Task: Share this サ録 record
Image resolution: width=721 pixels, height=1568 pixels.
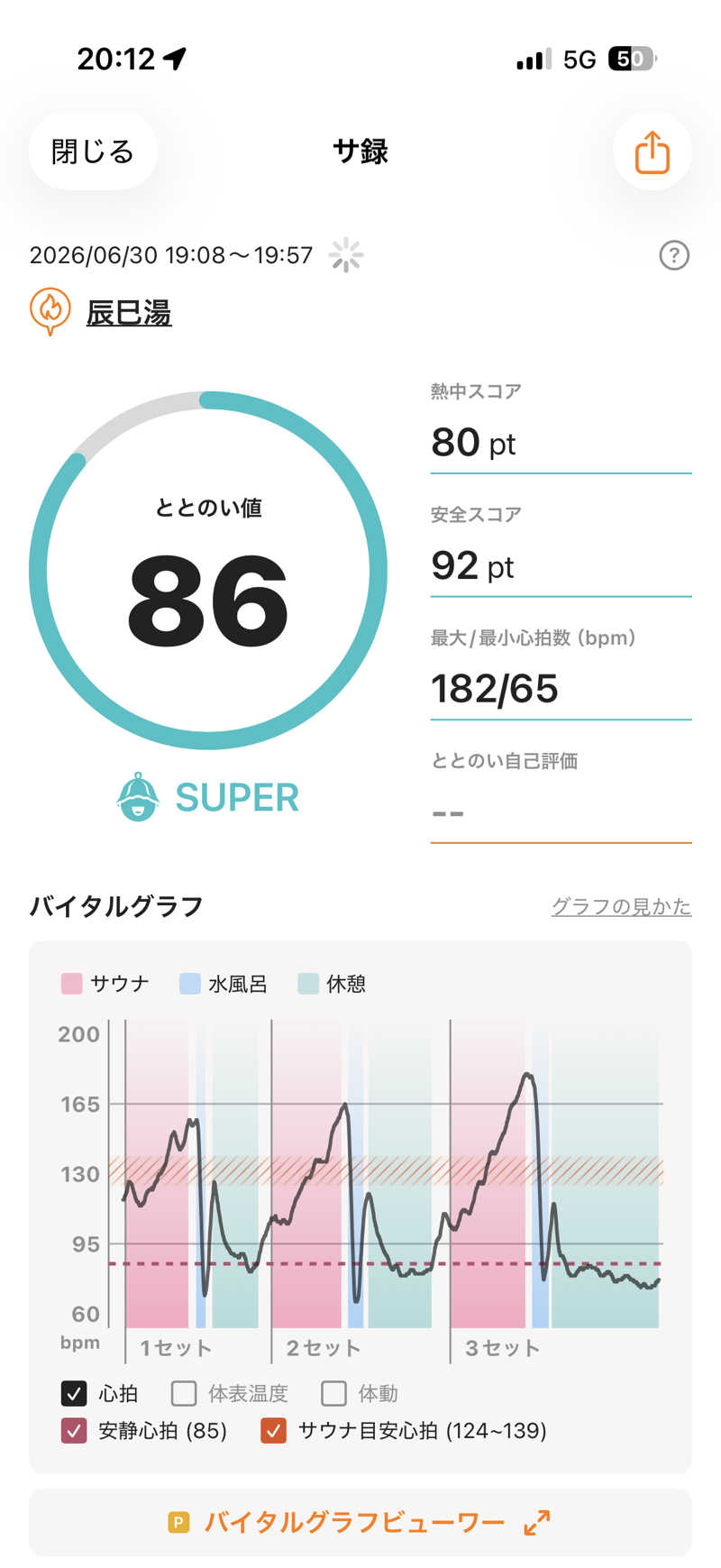Action: pos(653,151)
